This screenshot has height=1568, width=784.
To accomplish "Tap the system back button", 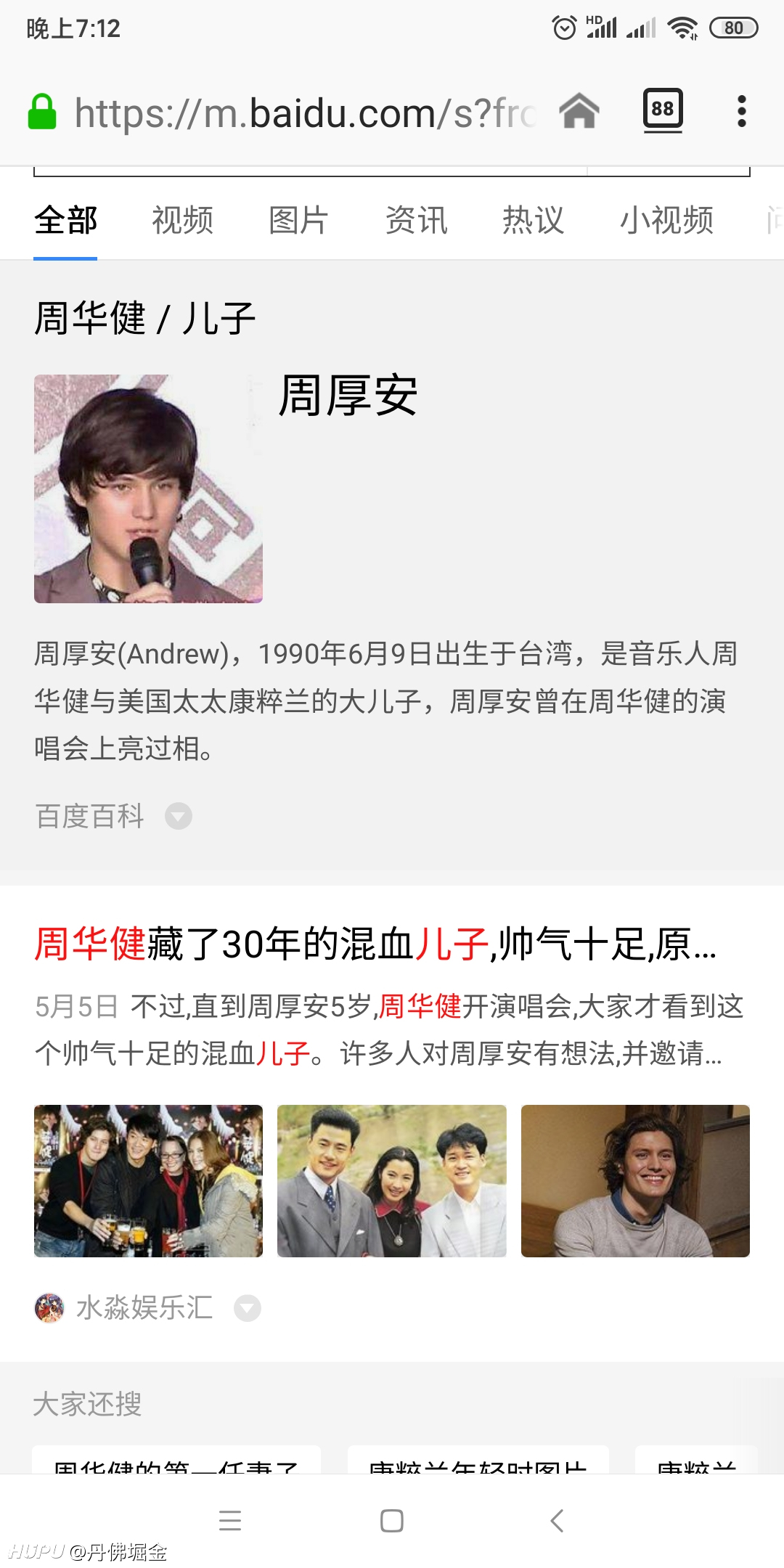I will (557, 1520).
